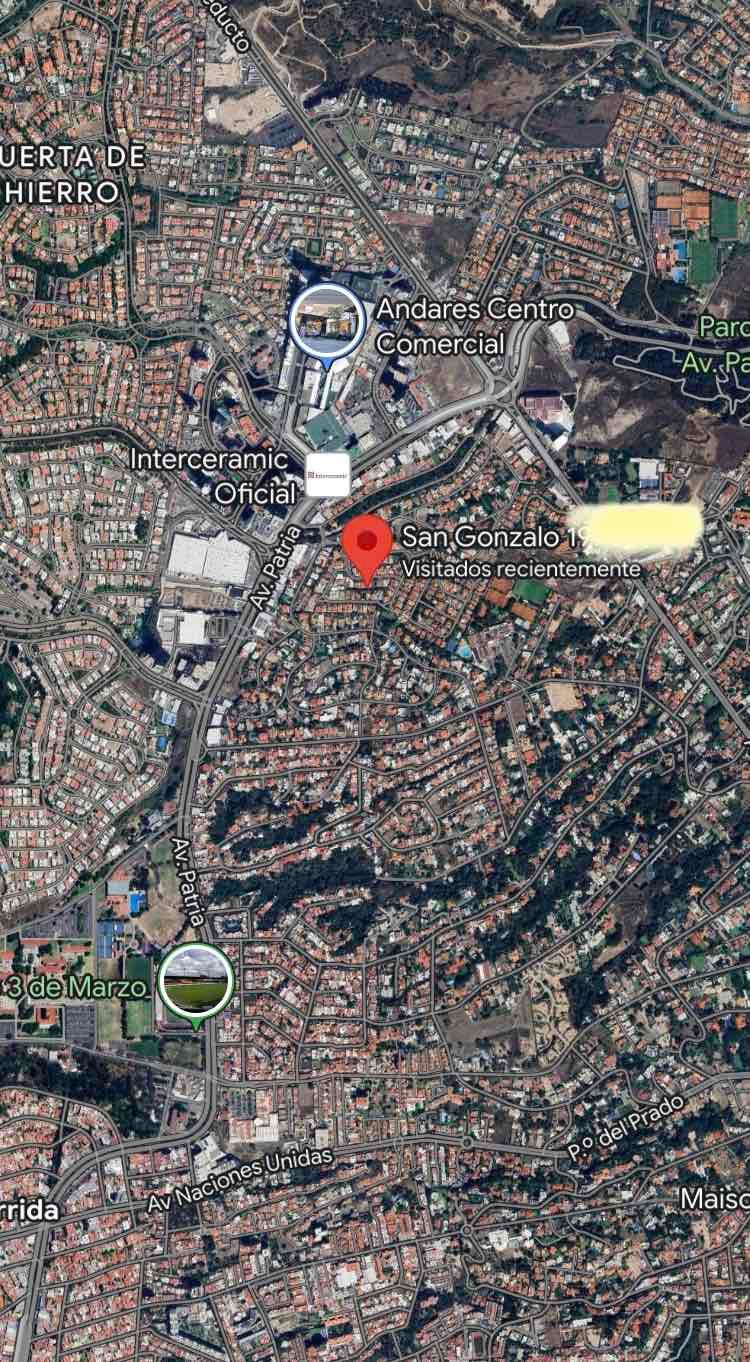Open the 3 de Marzo stadium marker
Viewport: 750px width, 1362px height.
[196, 984]
